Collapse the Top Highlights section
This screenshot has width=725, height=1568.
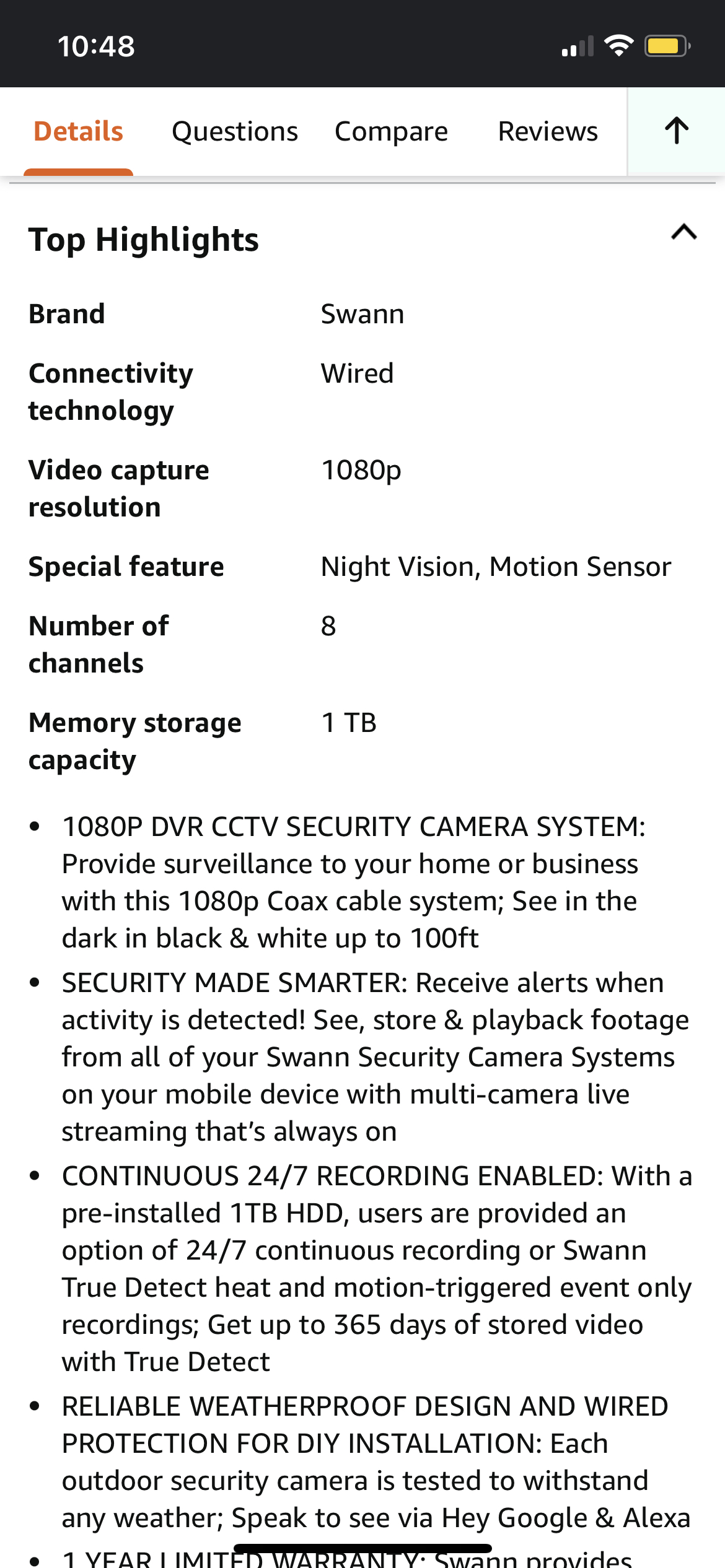[683, 233]
